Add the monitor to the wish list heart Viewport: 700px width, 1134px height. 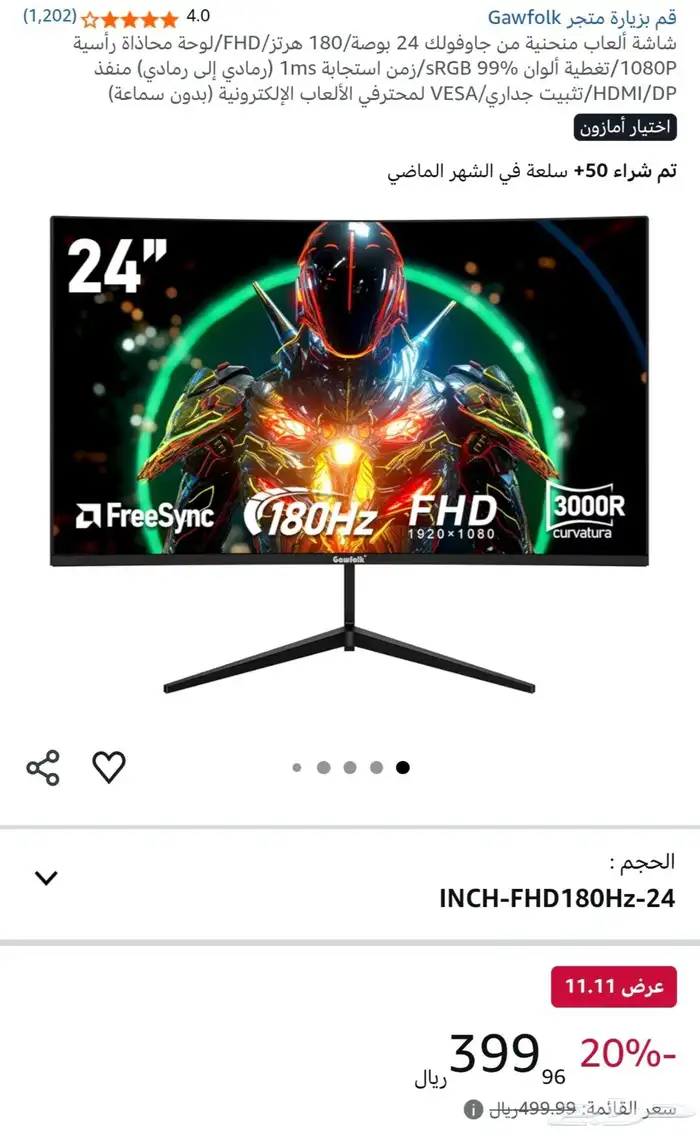point(109,767)
